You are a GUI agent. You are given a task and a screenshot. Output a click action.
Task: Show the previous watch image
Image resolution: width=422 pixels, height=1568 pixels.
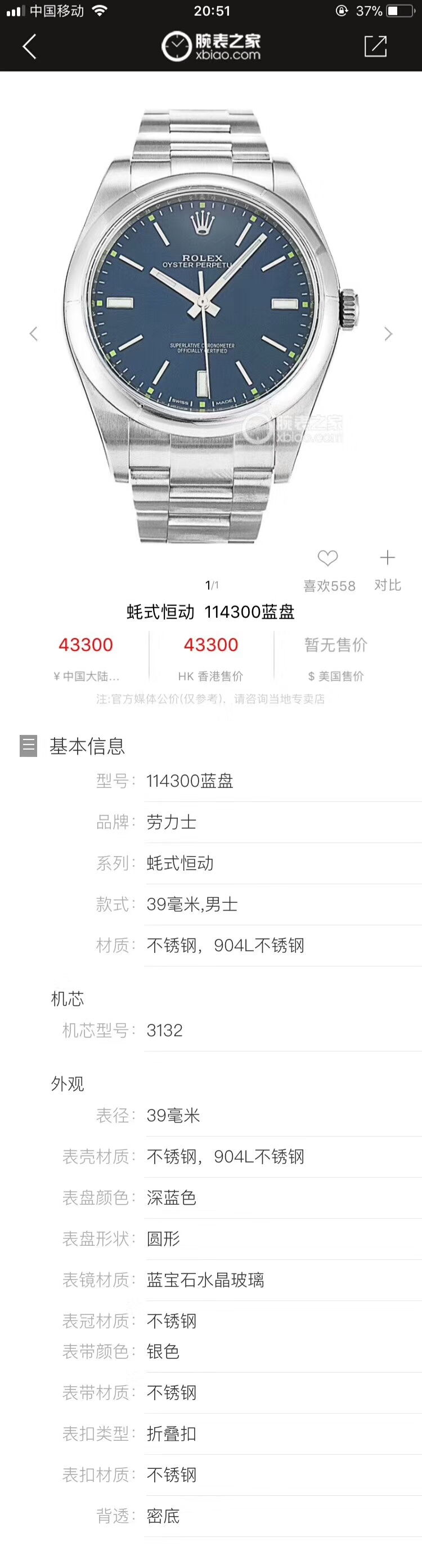coord(33,333)
